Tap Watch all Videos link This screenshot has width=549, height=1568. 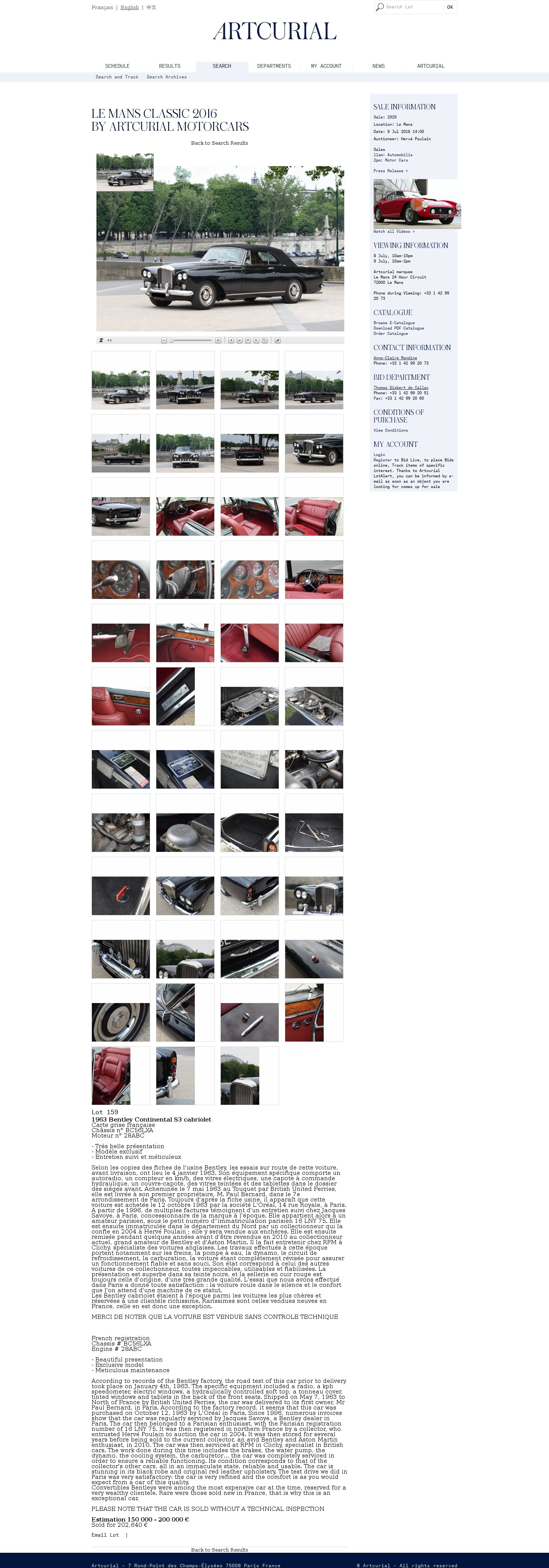pos(393,231)
